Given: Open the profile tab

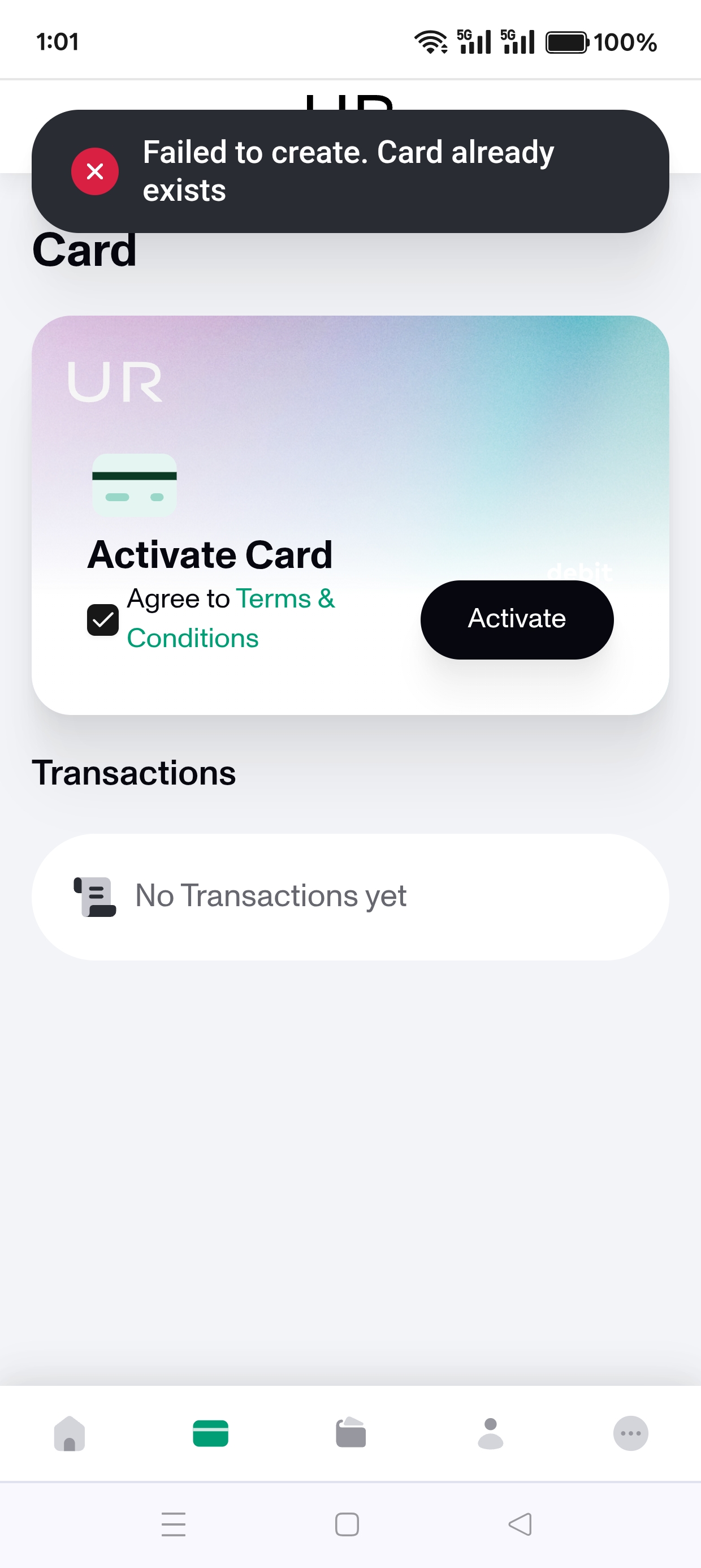Looking at the screenshot, I should [491, 1433].
